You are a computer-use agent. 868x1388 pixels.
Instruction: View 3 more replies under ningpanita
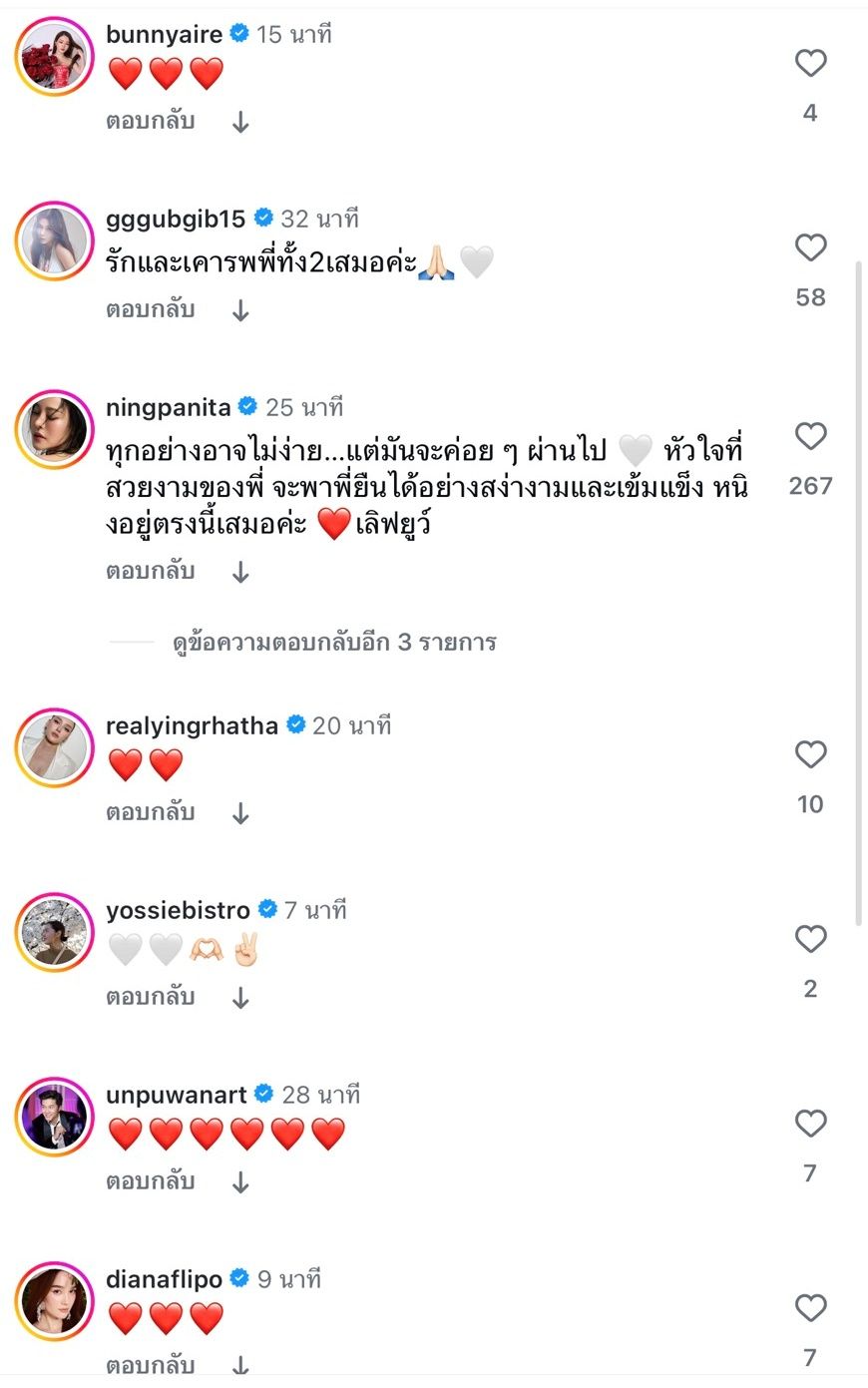(x=333, y=642)
